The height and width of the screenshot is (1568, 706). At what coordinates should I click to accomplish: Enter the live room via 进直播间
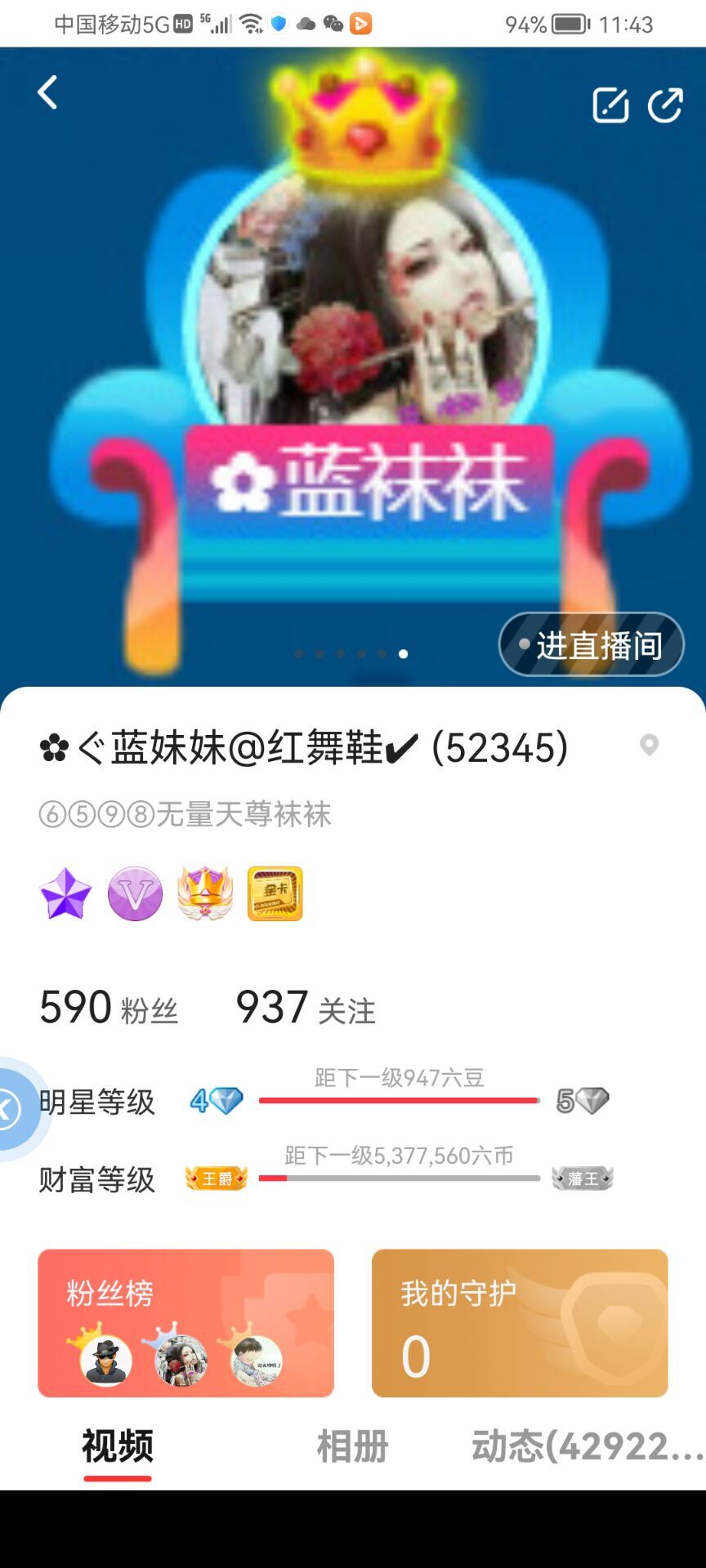click(x=591, y=645)
